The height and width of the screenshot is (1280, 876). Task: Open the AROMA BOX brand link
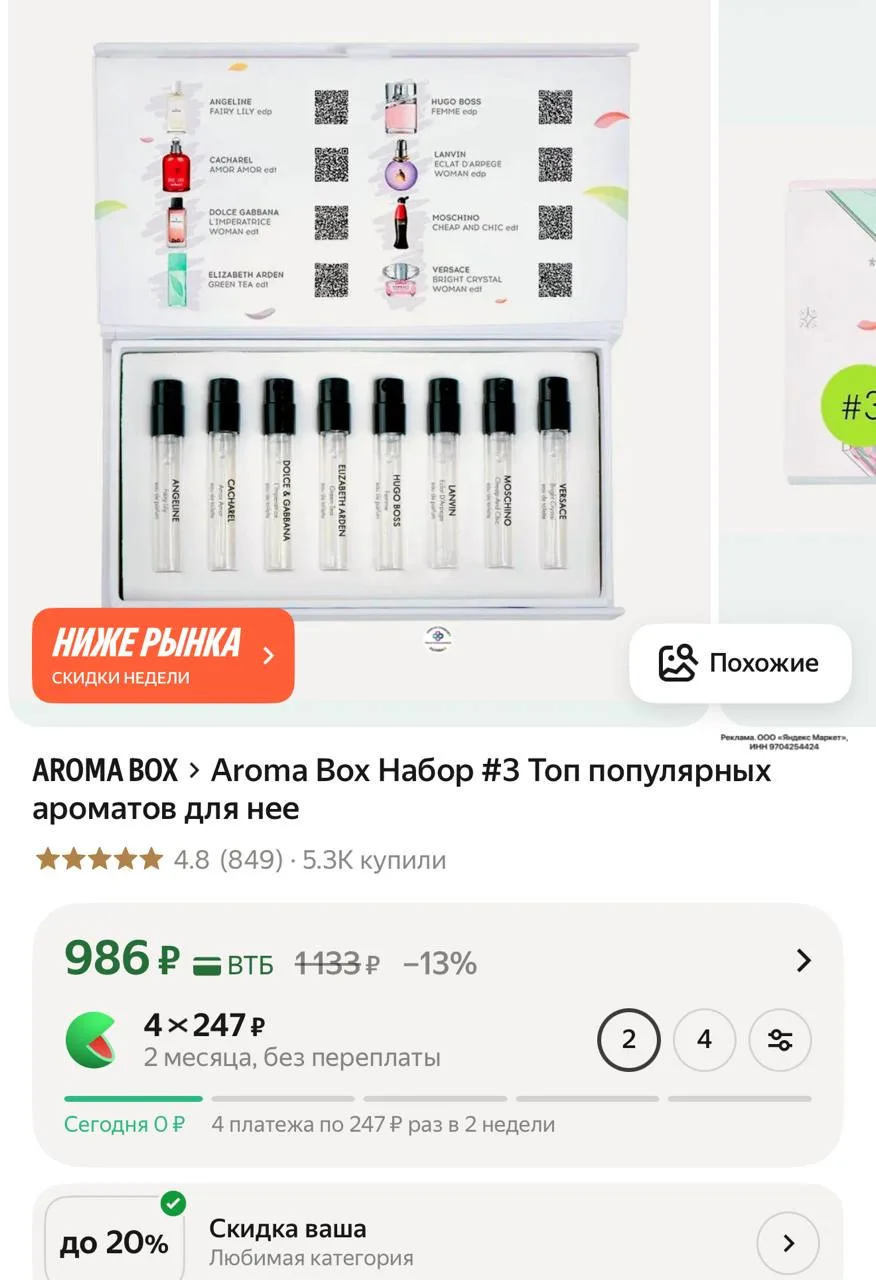coord(105,771)
